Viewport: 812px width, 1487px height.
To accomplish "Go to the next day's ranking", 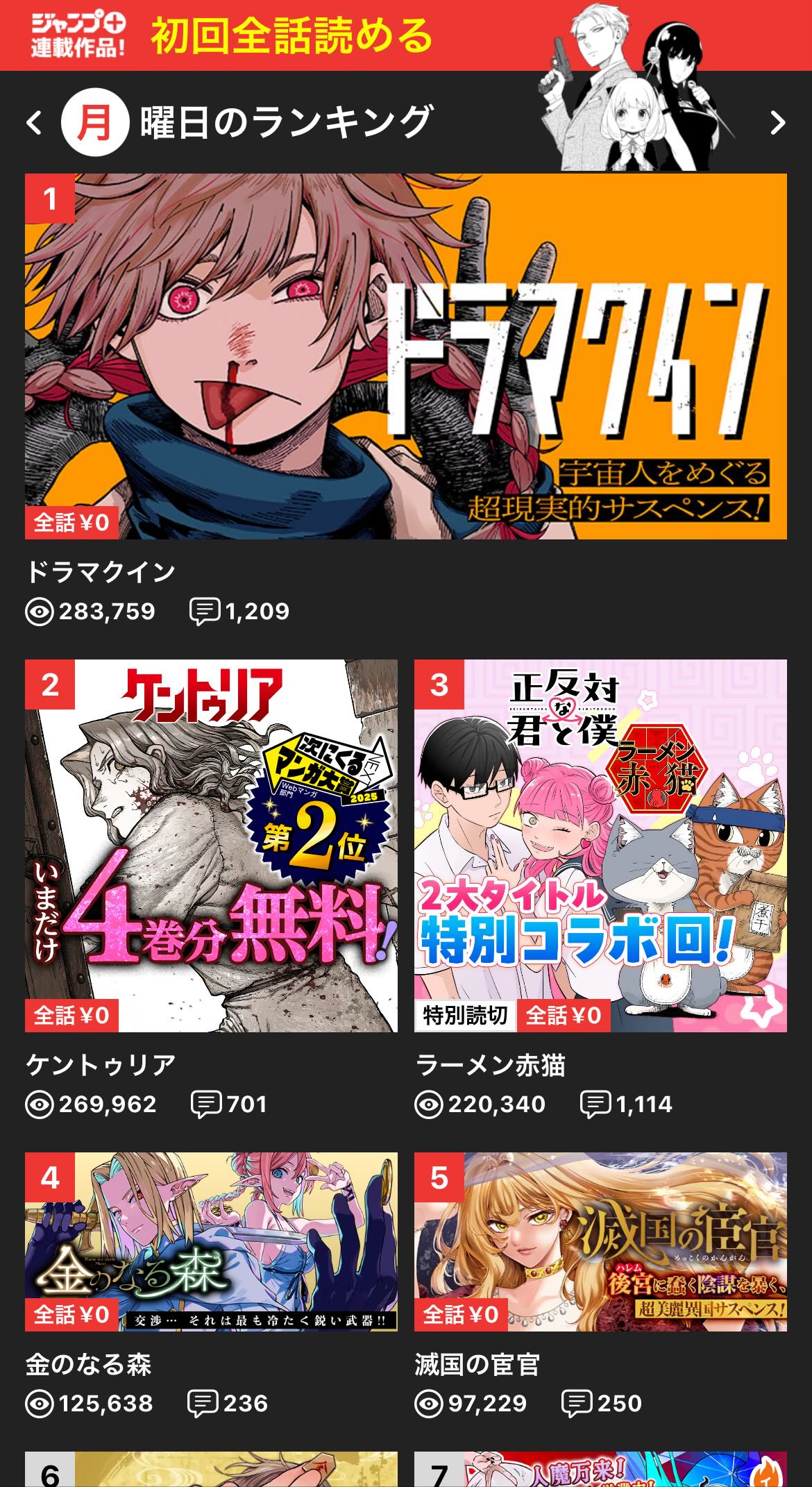I will pyautogui.click(x=777, y=123).
